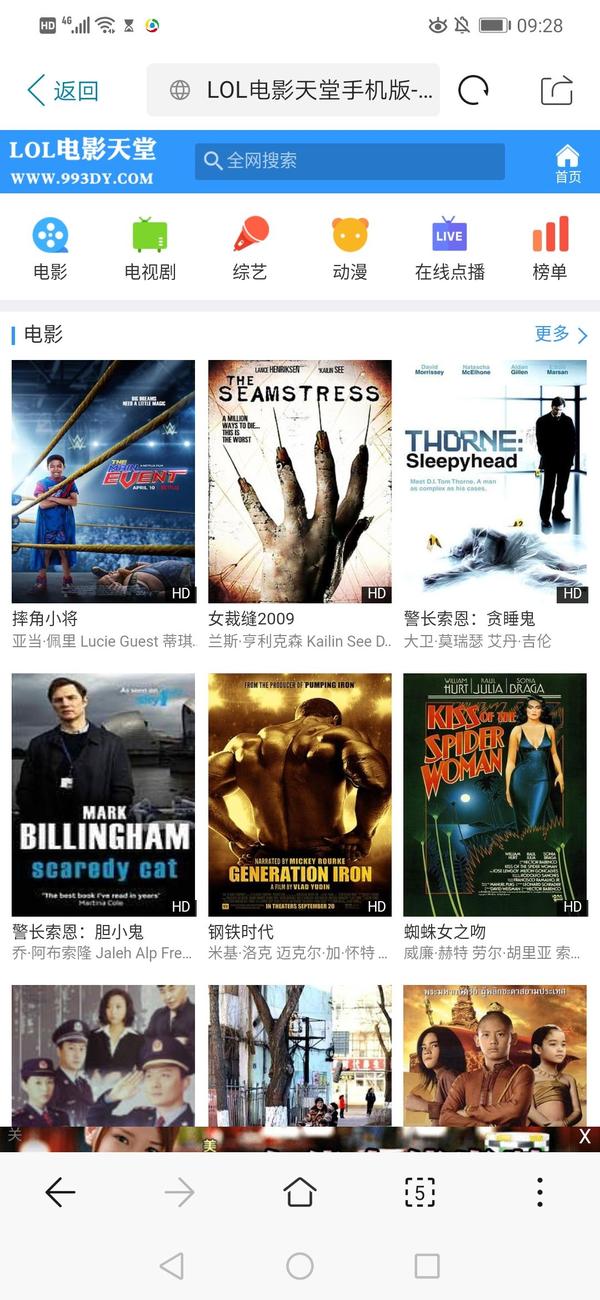
Task: Open the movie 摔角小将
Action: (x=103, y=482)
